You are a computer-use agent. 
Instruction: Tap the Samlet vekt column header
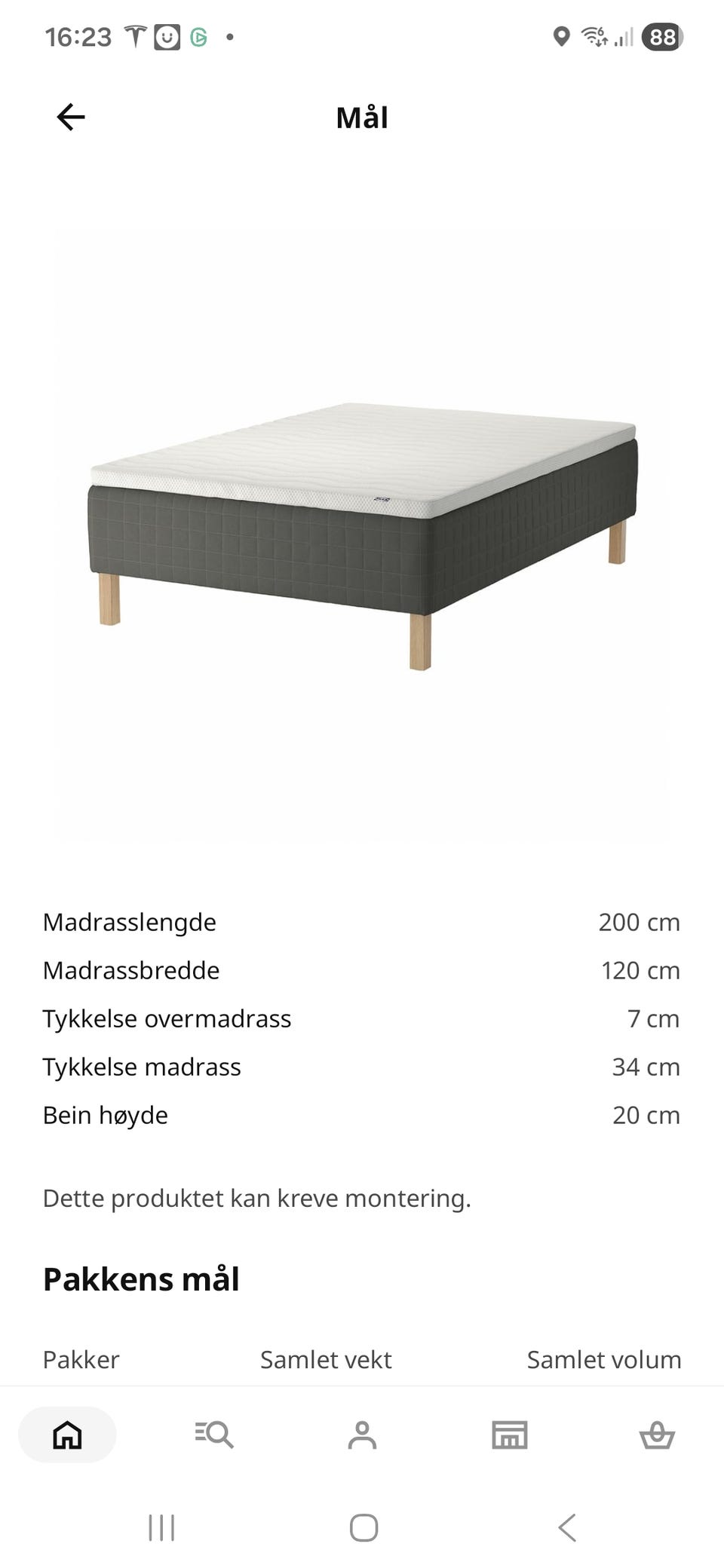tap(325, 1360)
